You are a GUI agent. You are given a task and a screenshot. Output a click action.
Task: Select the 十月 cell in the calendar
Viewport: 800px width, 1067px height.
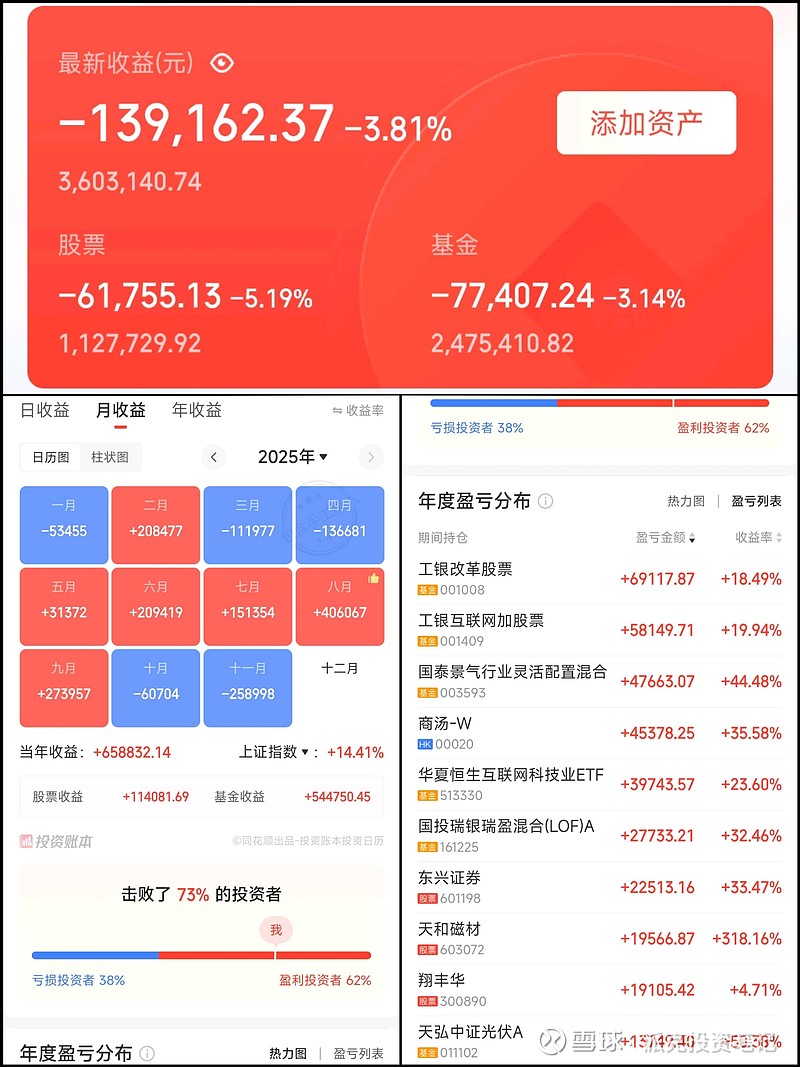point(155,688)
